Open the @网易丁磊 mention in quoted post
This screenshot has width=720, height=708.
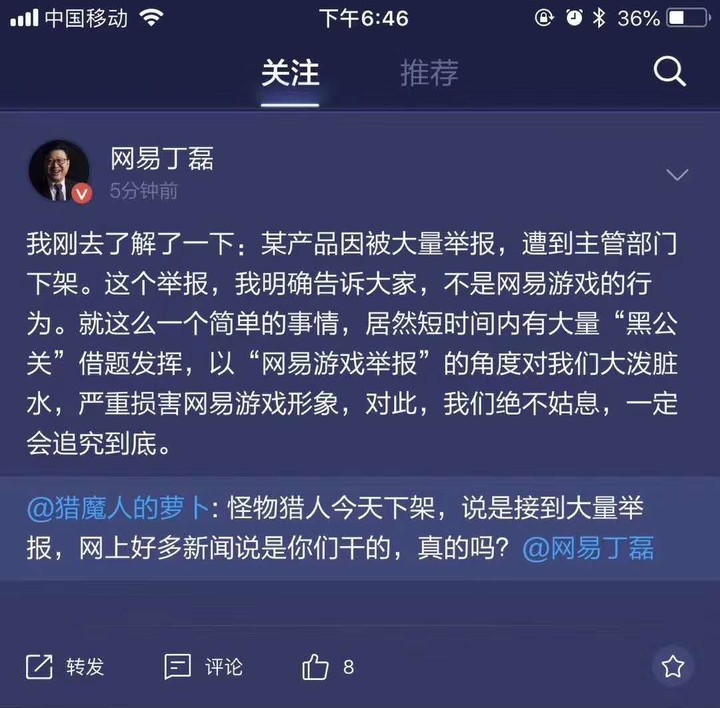588,547
